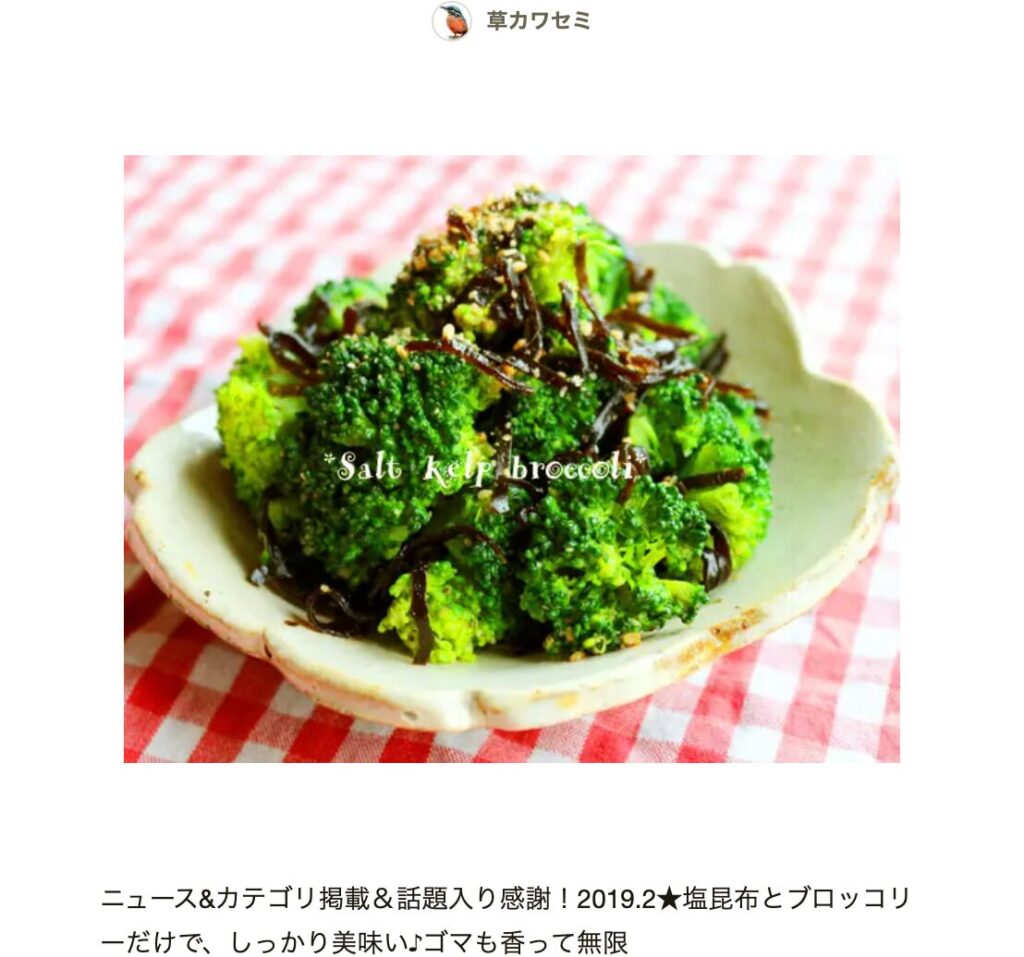Open author 草カワセミ's profile
This screenshot has height=957, width=1024.
(x=538, y=21)
